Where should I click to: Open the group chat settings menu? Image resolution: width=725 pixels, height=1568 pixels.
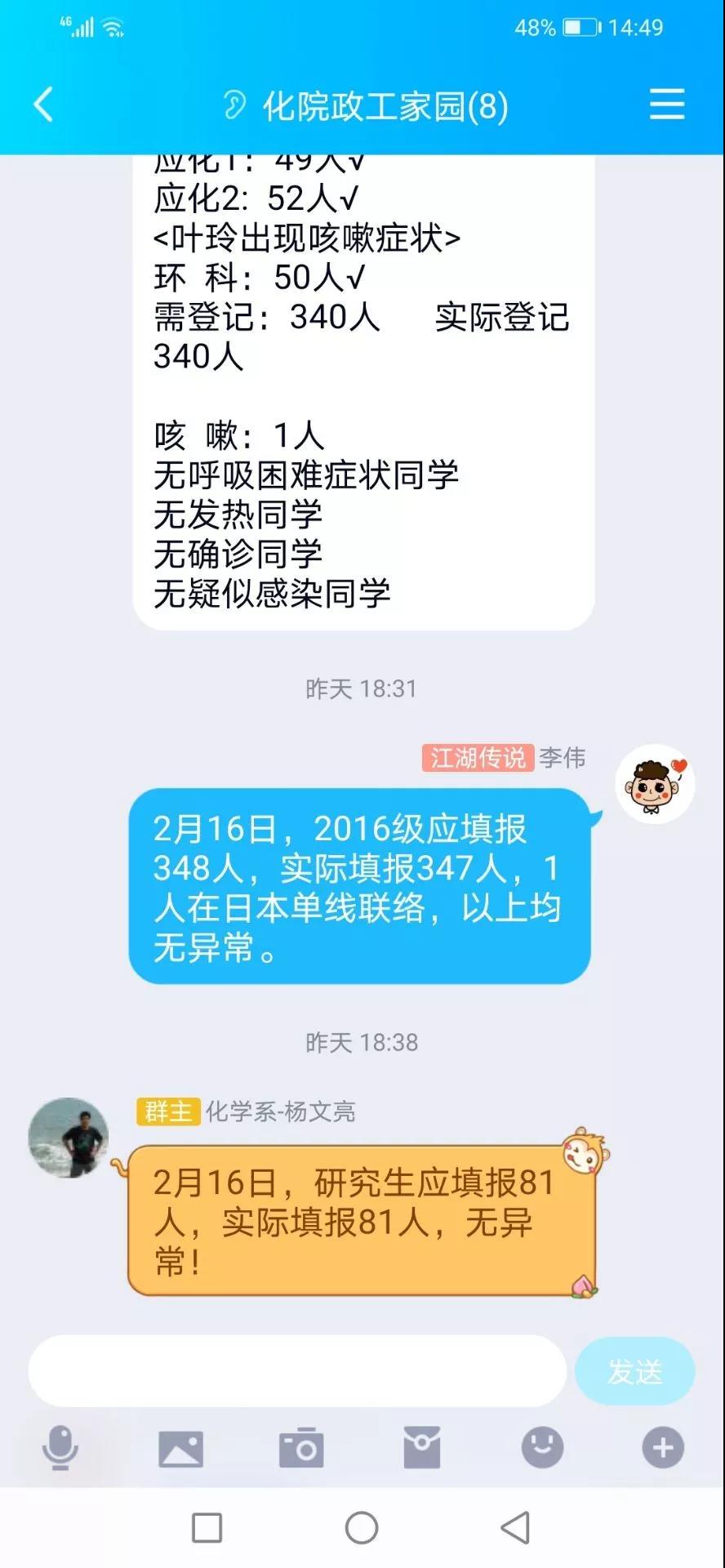(x=666, y=105)
